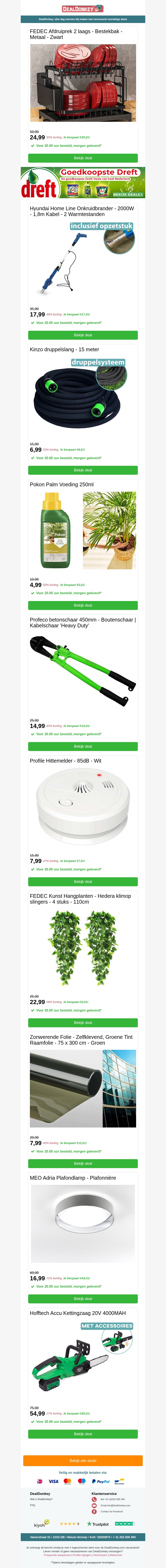The image size is (166, 1568).
Task: Open the FAQ link
Action: coord(32,1505)
